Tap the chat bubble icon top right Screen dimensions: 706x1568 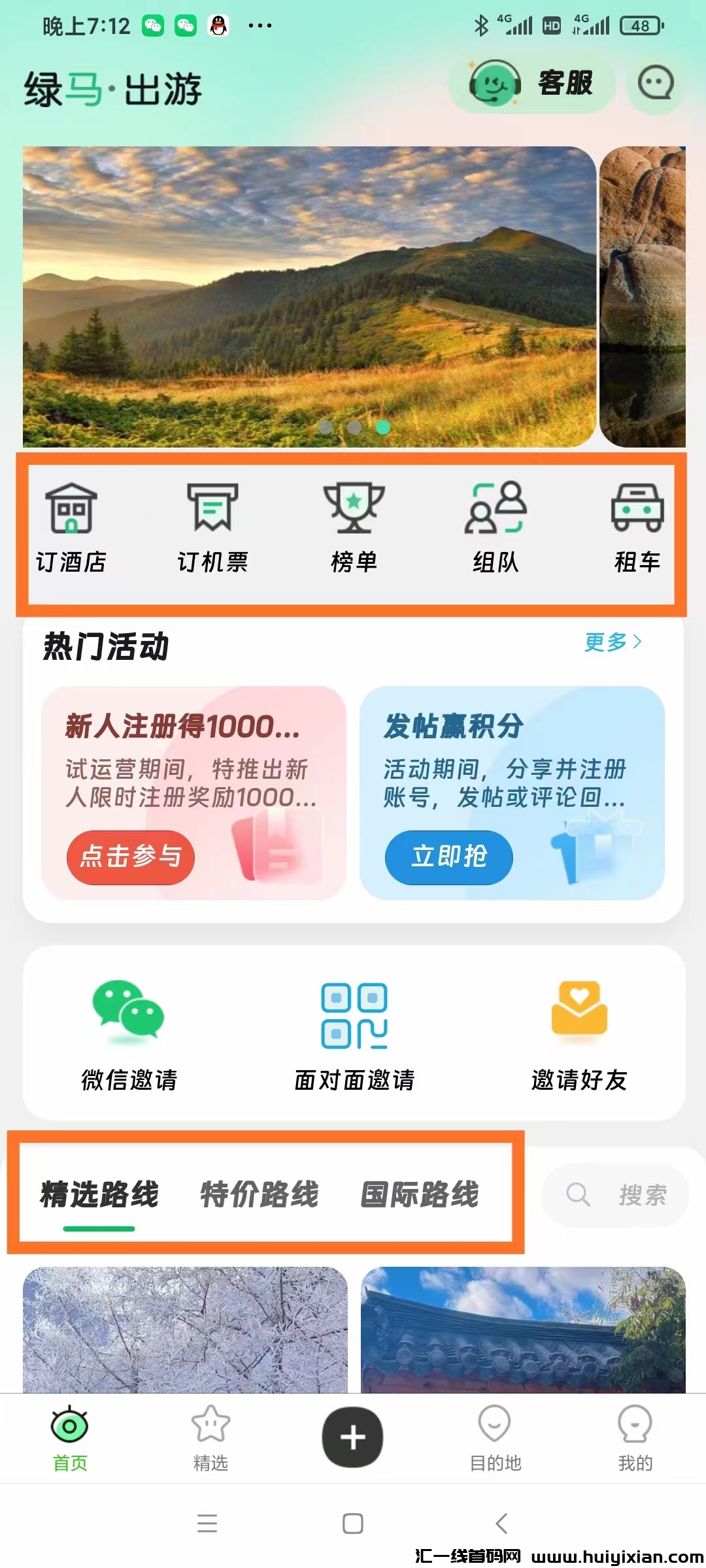(656, 84)
